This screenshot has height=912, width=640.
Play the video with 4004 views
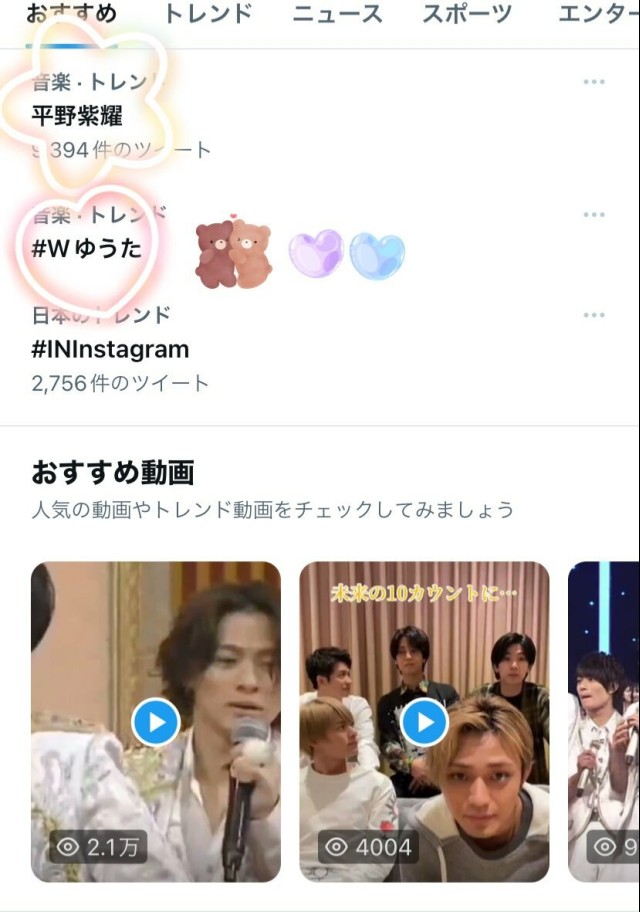(x=425, y=721)
